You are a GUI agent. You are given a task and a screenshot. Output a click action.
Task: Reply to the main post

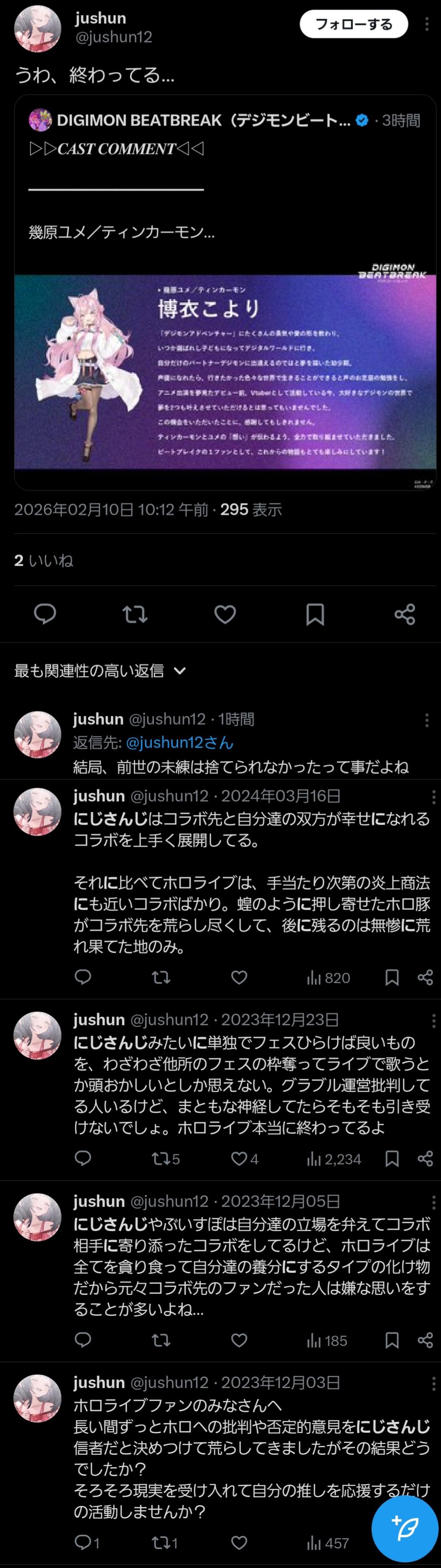45,614
